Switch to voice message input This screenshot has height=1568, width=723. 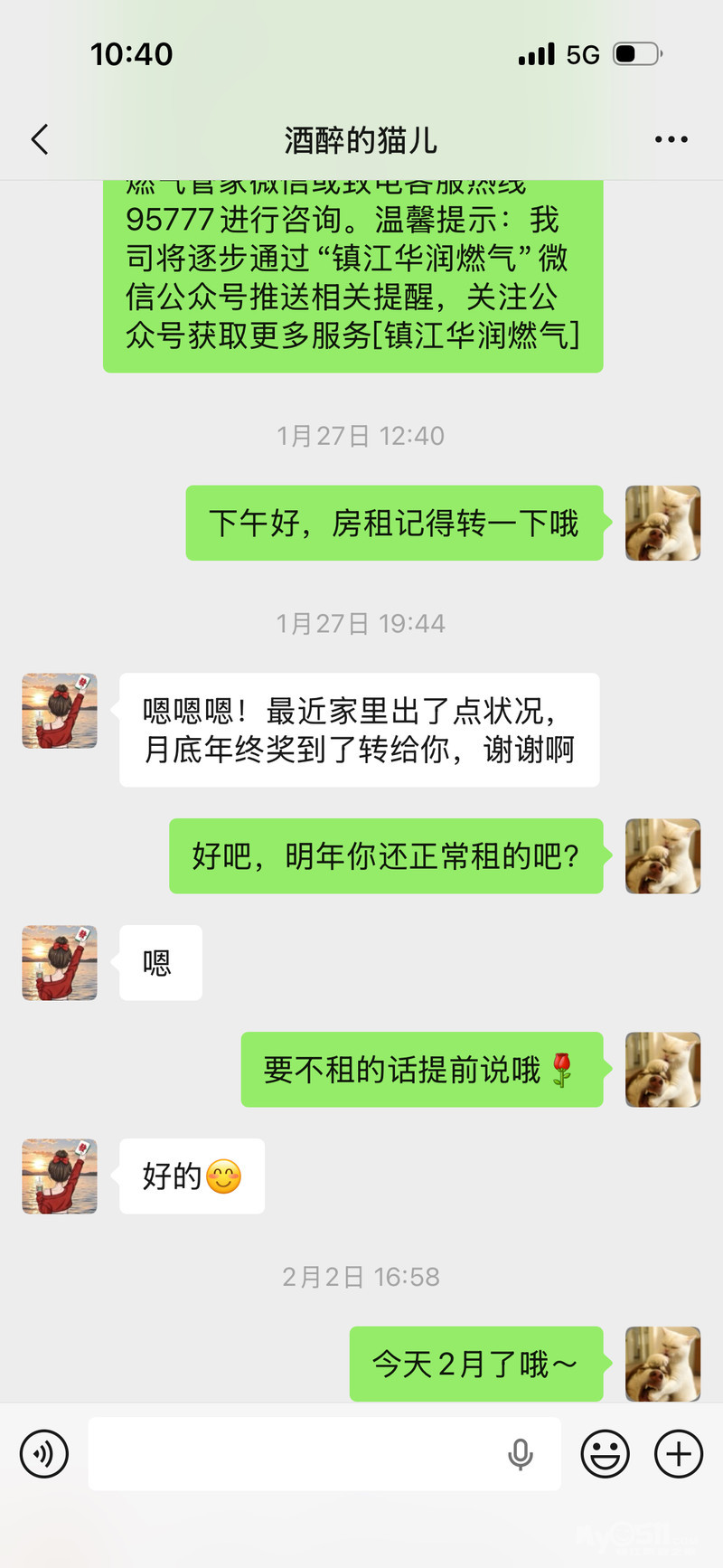pos(44,1453)
